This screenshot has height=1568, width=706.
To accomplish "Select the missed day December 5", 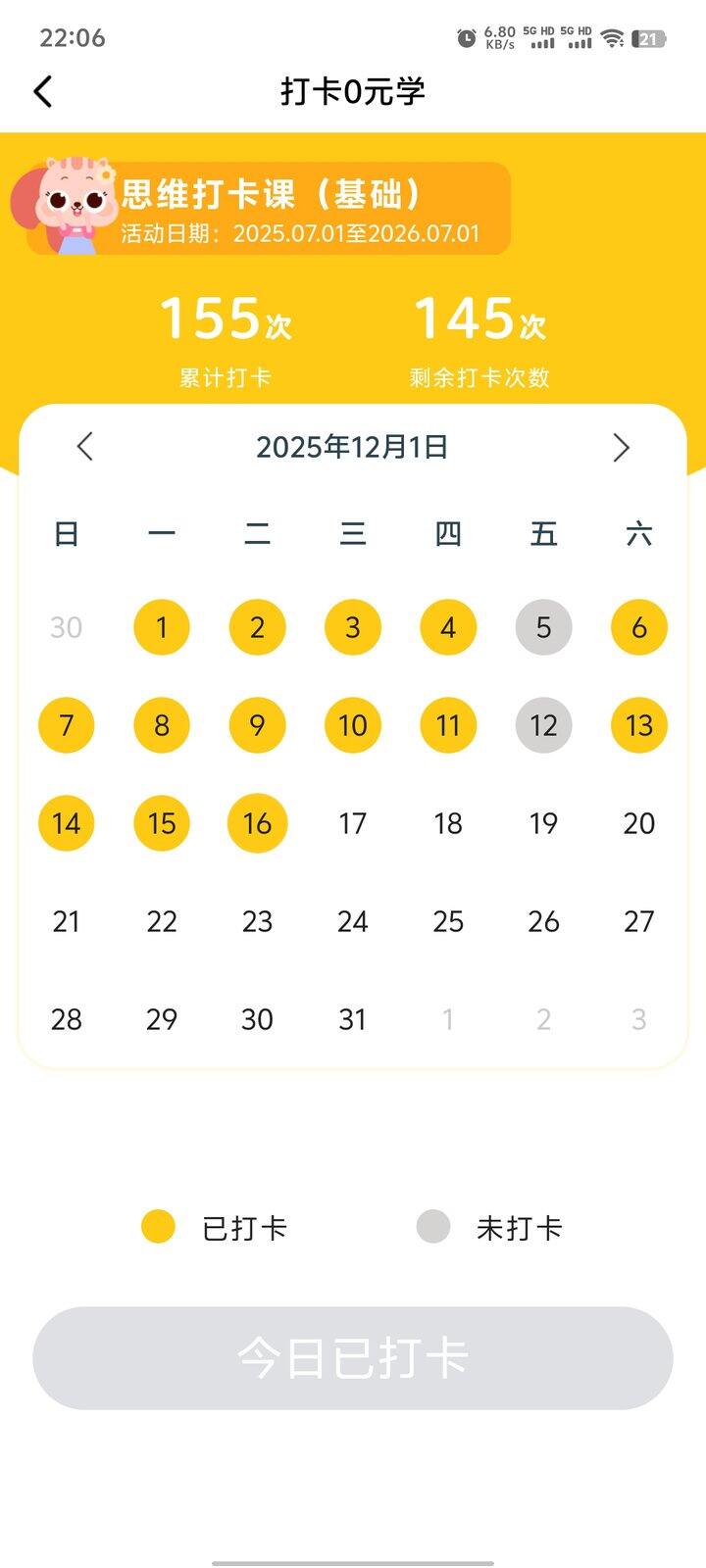I will pyautogui.click(x=543, y=627).
